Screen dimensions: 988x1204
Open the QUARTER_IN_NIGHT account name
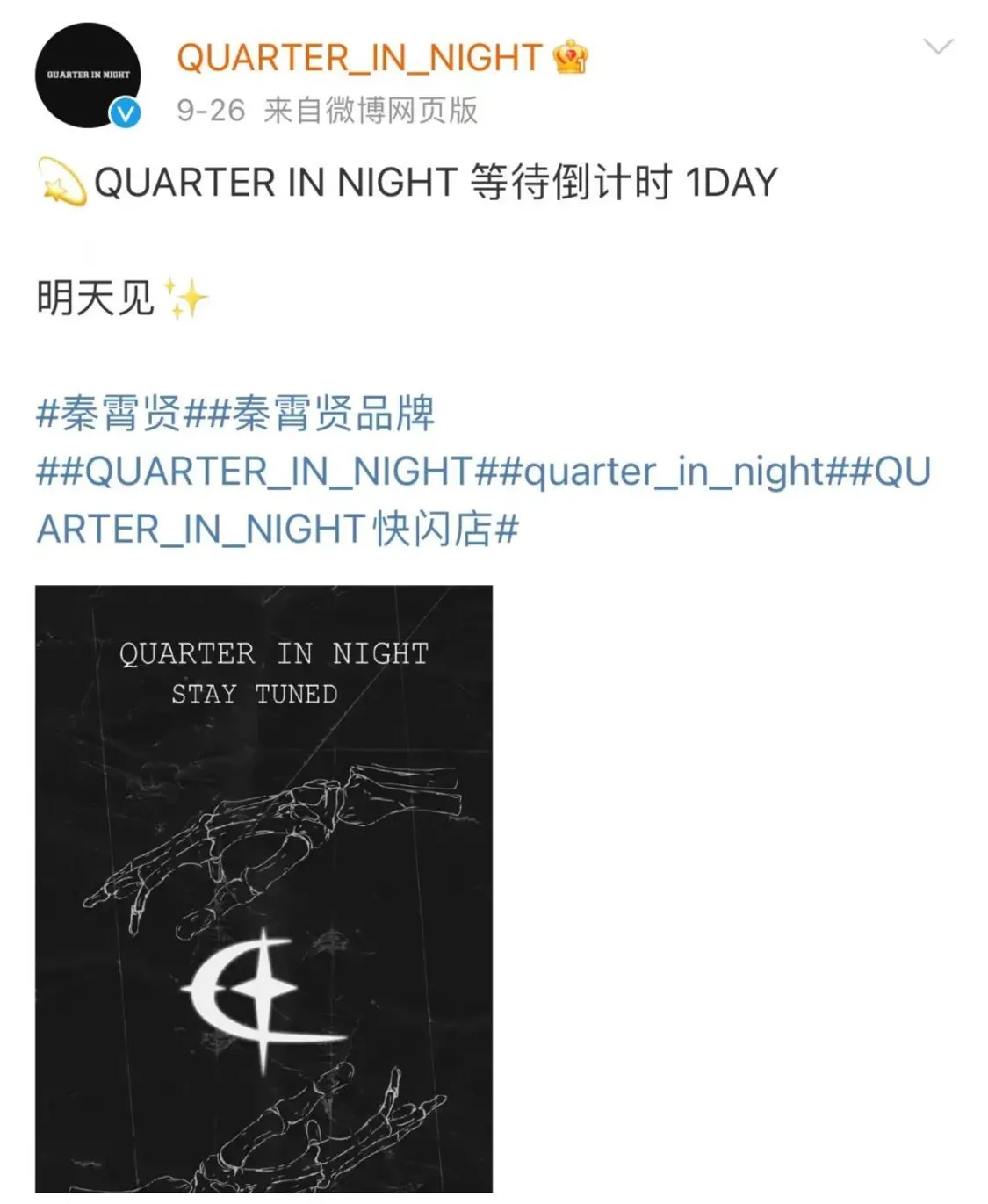click(358, 58)
